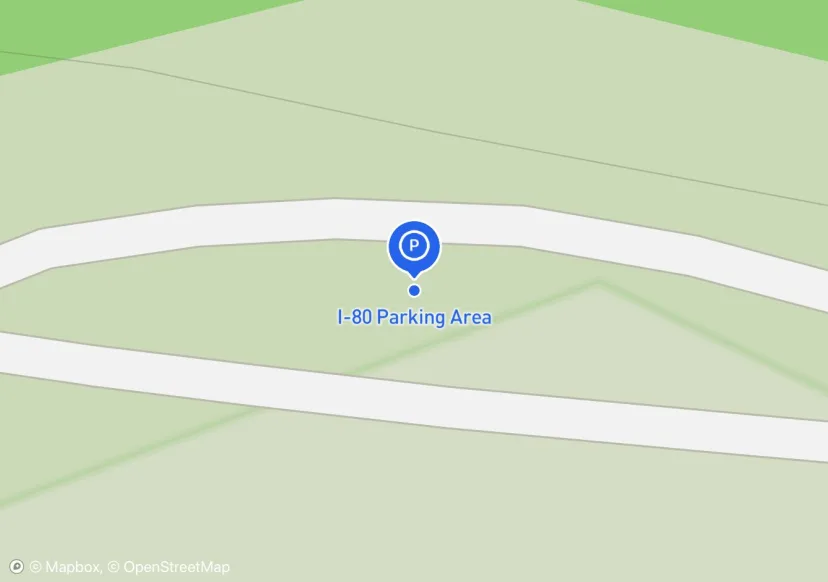Image resolution: width=828 pixels, height=582 pixels.
Task: Tap the I-80 Parking Area map pin
Action: tap(414, 246)
